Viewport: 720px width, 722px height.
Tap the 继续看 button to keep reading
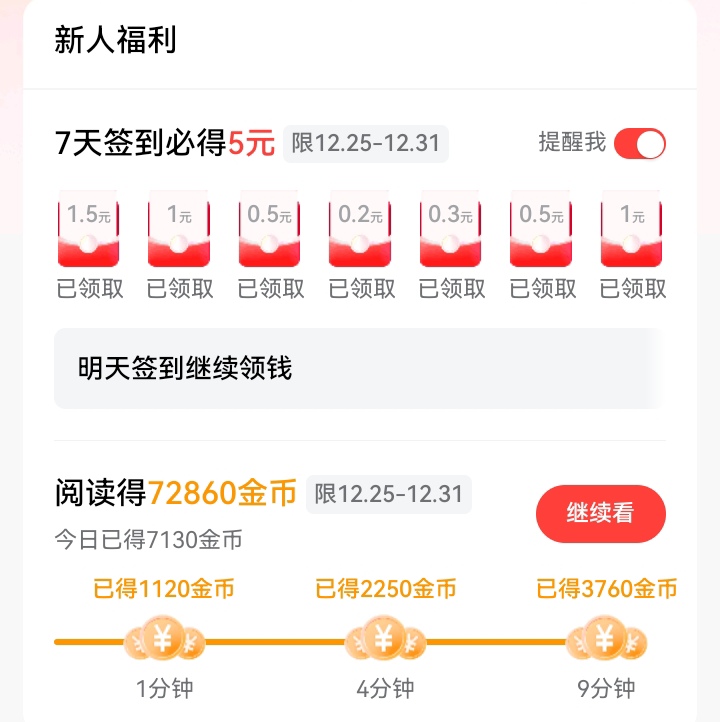tap(600, 513)
